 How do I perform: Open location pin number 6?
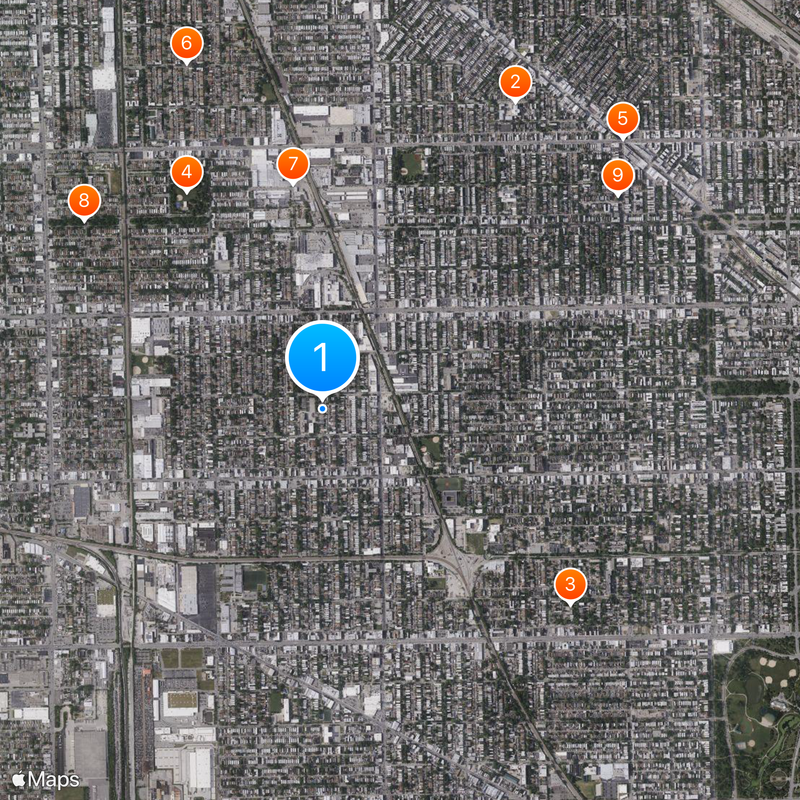pyautogui.click(x=186, y=44)
